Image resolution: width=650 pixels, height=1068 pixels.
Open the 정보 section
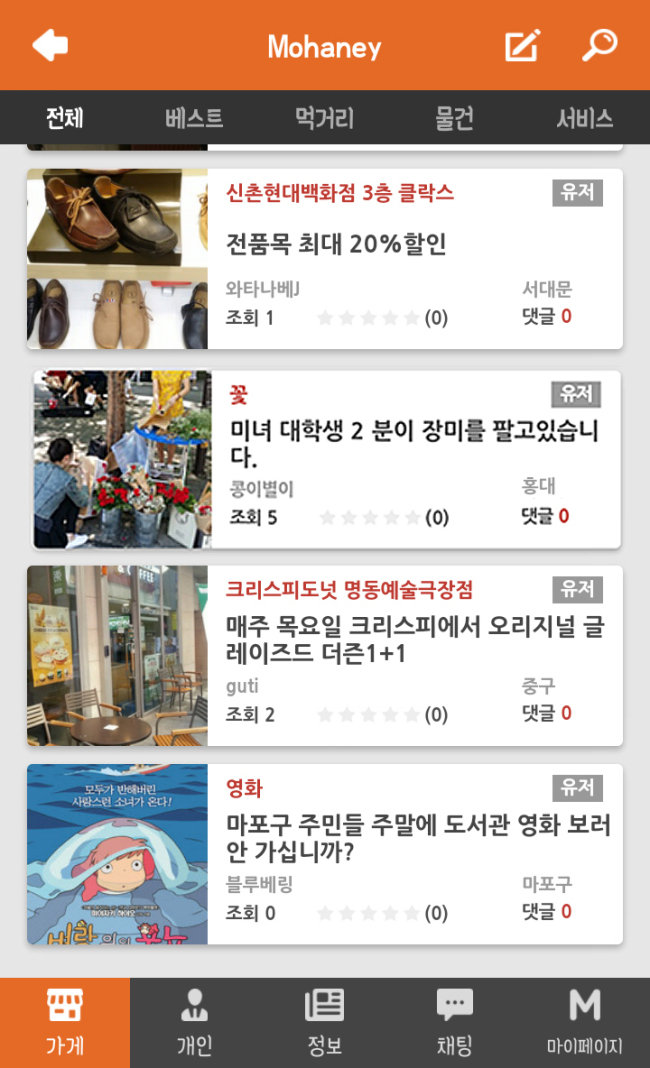[x=324, y=1023]
